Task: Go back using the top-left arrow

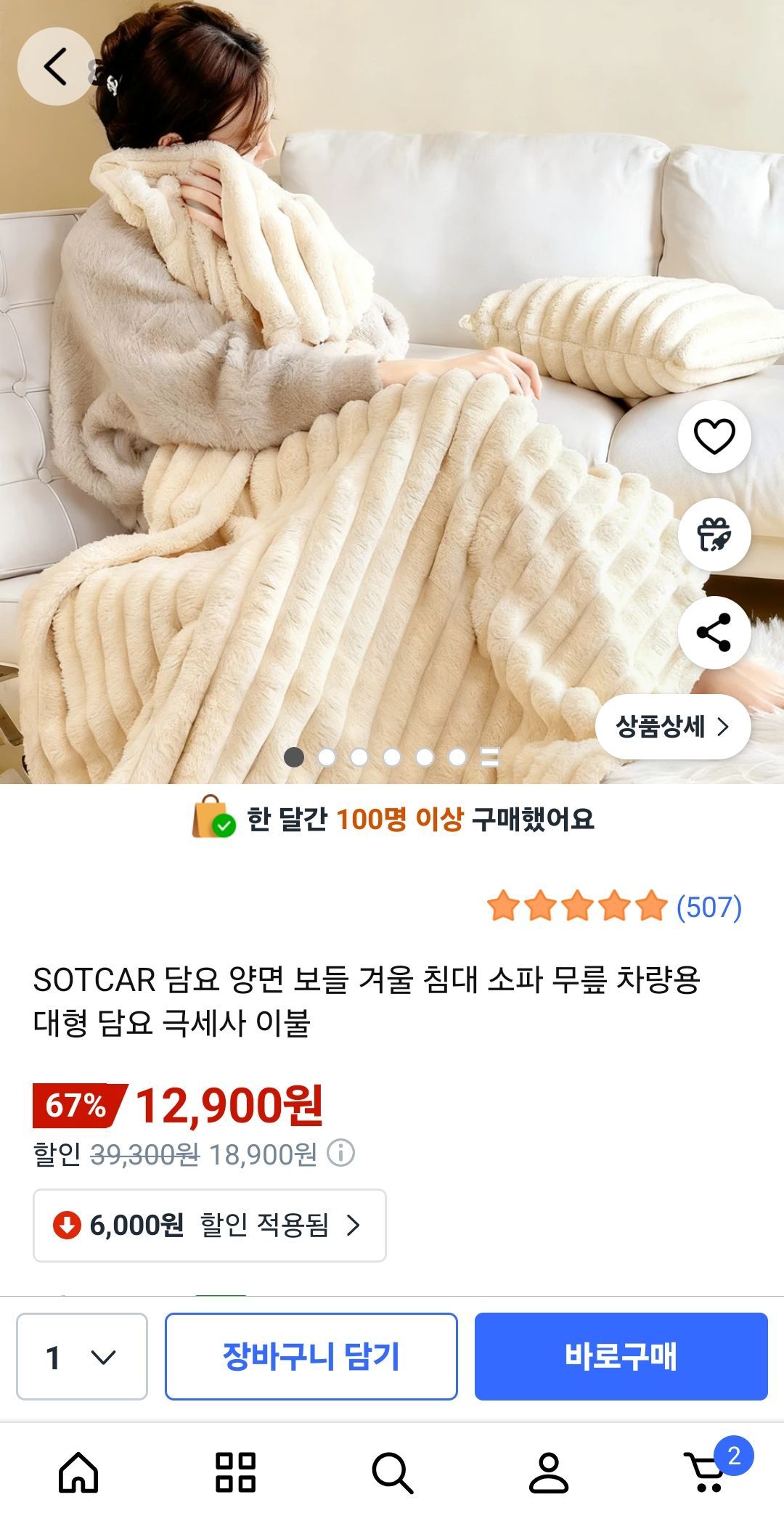Action: click(x=55, y=67)
